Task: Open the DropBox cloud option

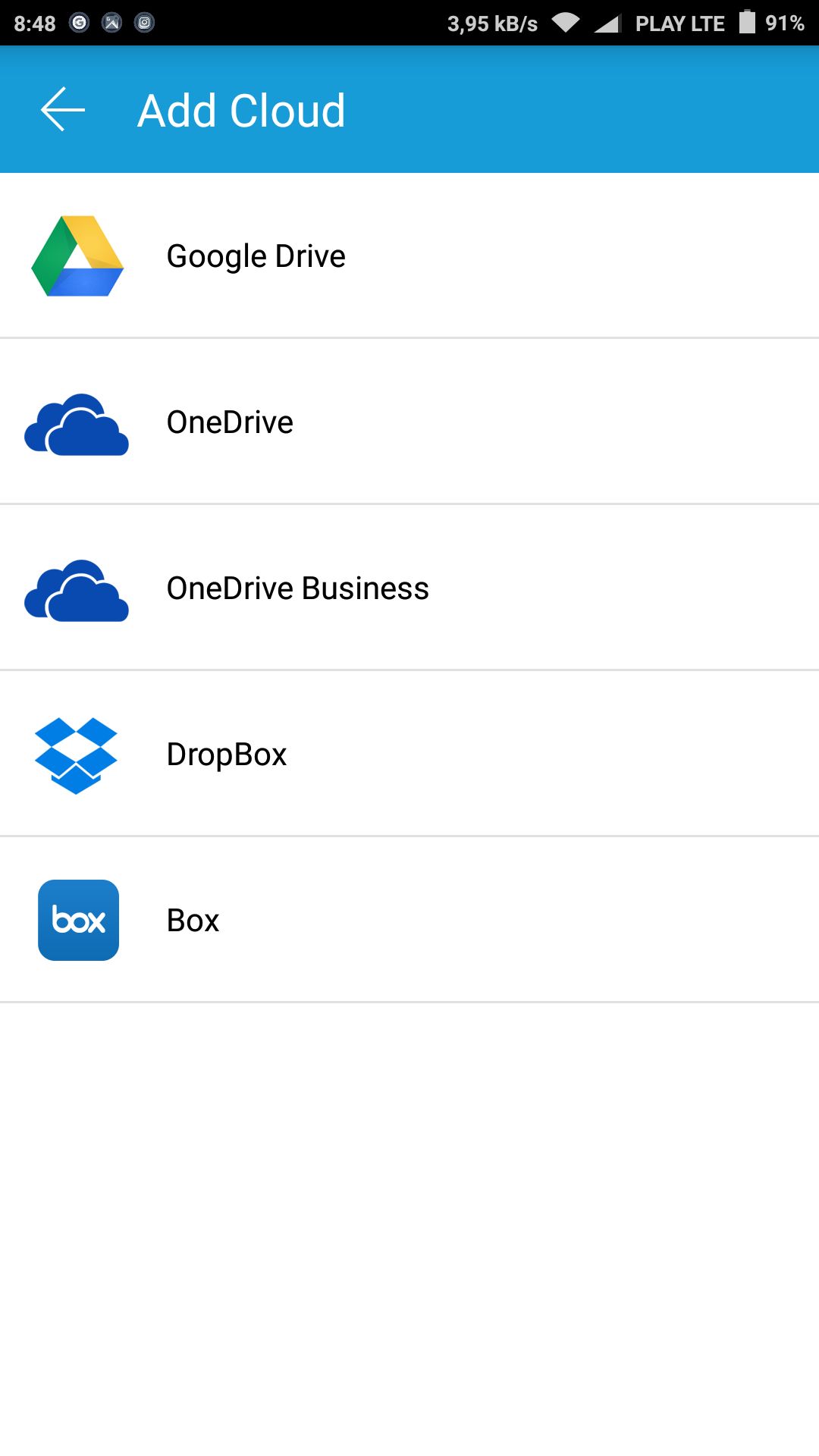Action: (x=409, y=754)
